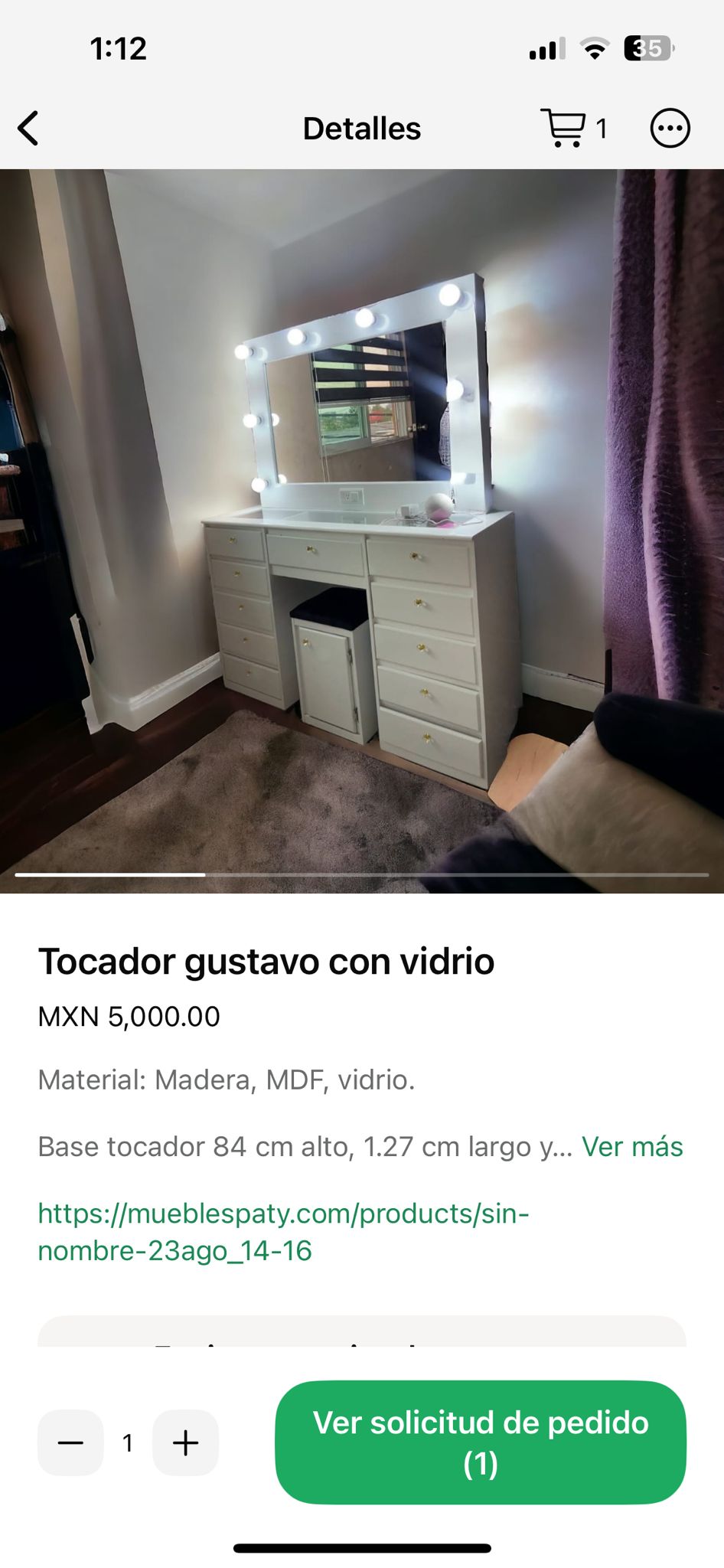Tap Ver solicitud de pedido button
The width and height of the screenshot is (724, 1568).
480,1442
